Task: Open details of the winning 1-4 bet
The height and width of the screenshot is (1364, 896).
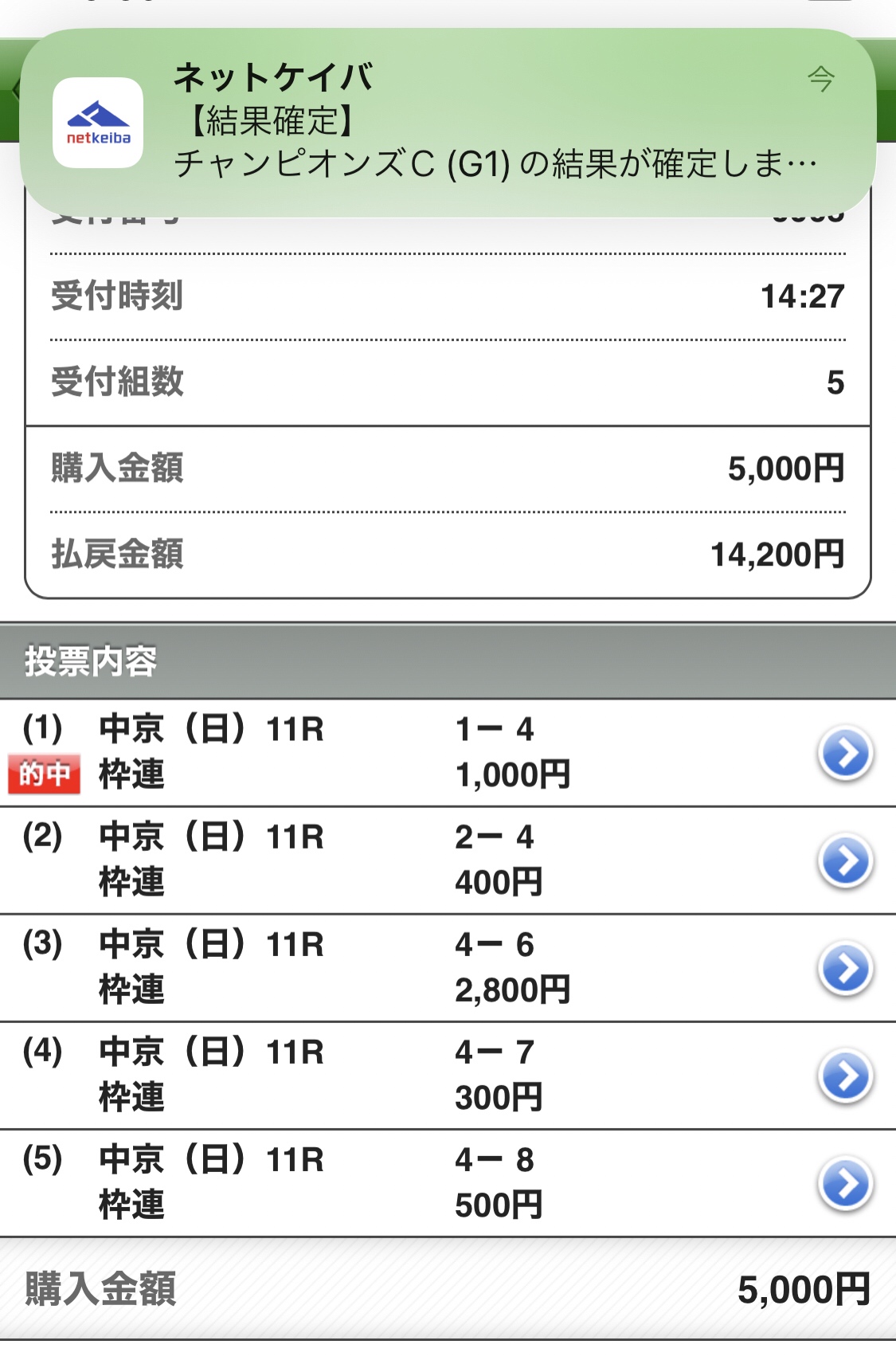Action: coord(845,753)
